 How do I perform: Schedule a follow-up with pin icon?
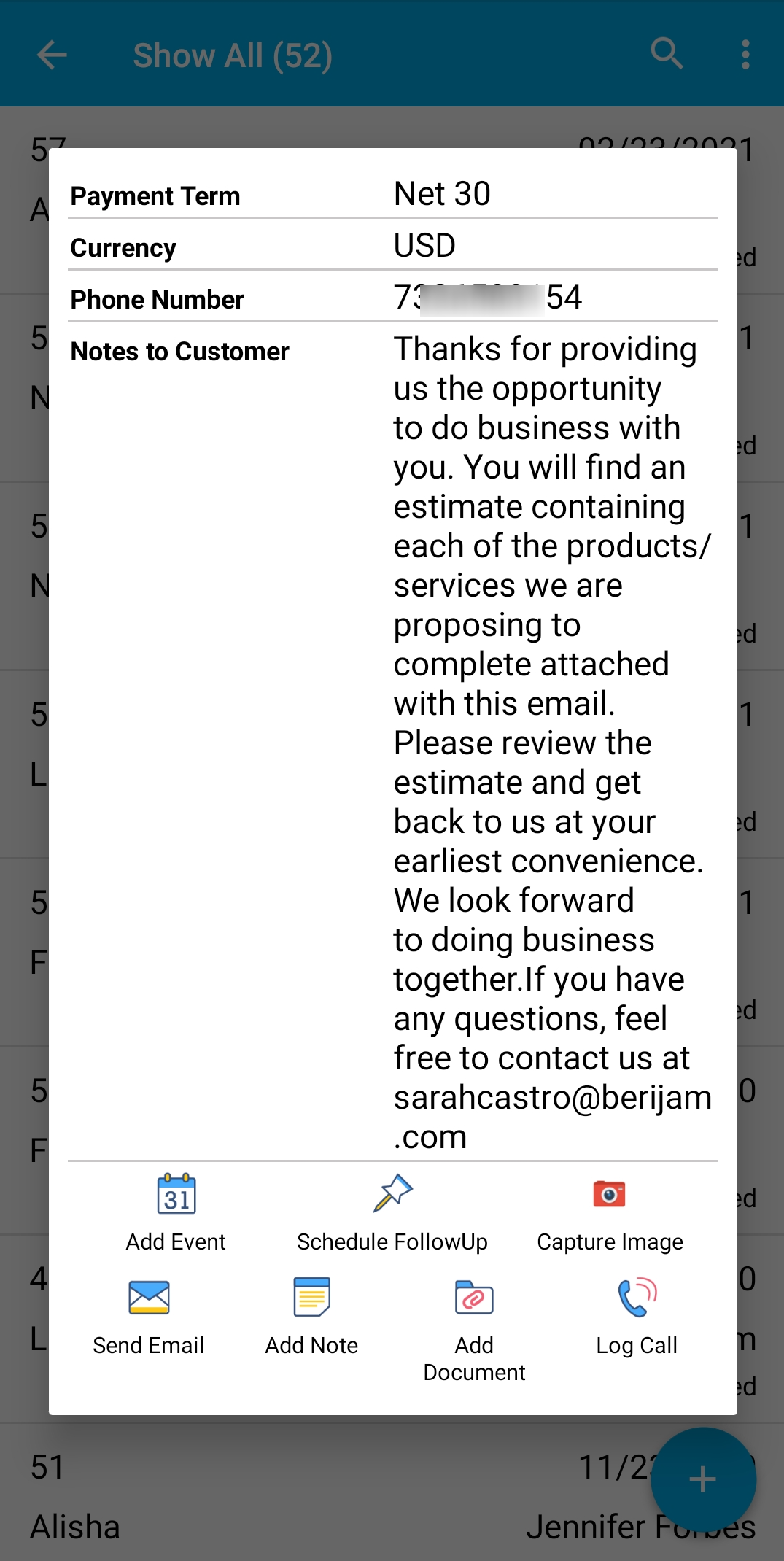[392, 1210]
